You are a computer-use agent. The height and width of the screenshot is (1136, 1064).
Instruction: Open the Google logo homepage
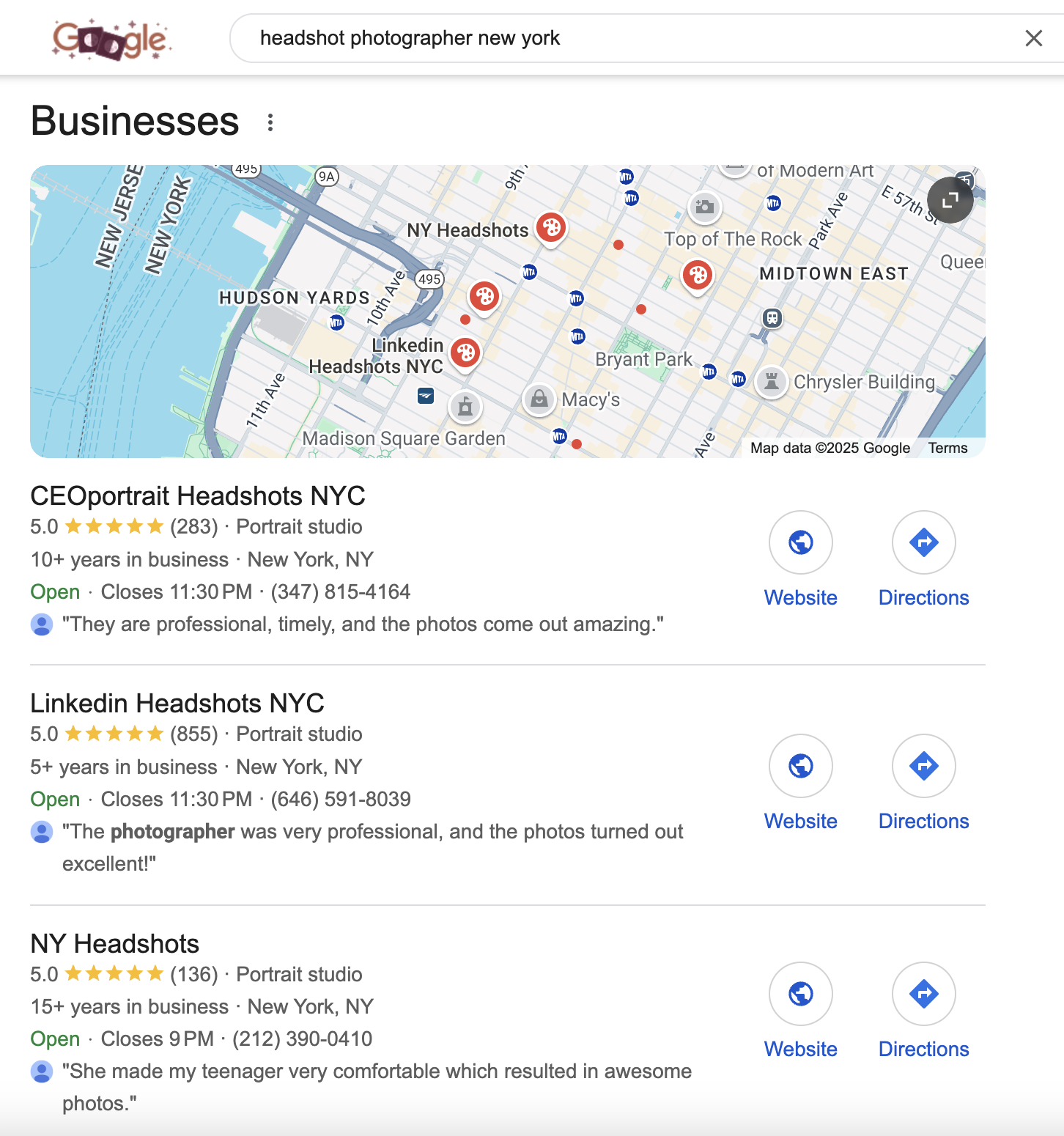[111, 40]
